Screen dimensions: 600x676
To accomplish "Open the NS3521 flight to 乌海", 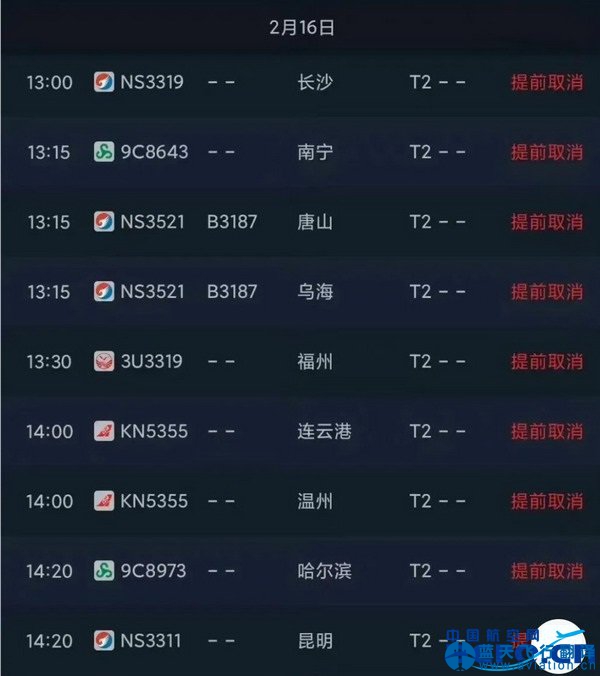I will pyautogui.click(x=300, y=292).
